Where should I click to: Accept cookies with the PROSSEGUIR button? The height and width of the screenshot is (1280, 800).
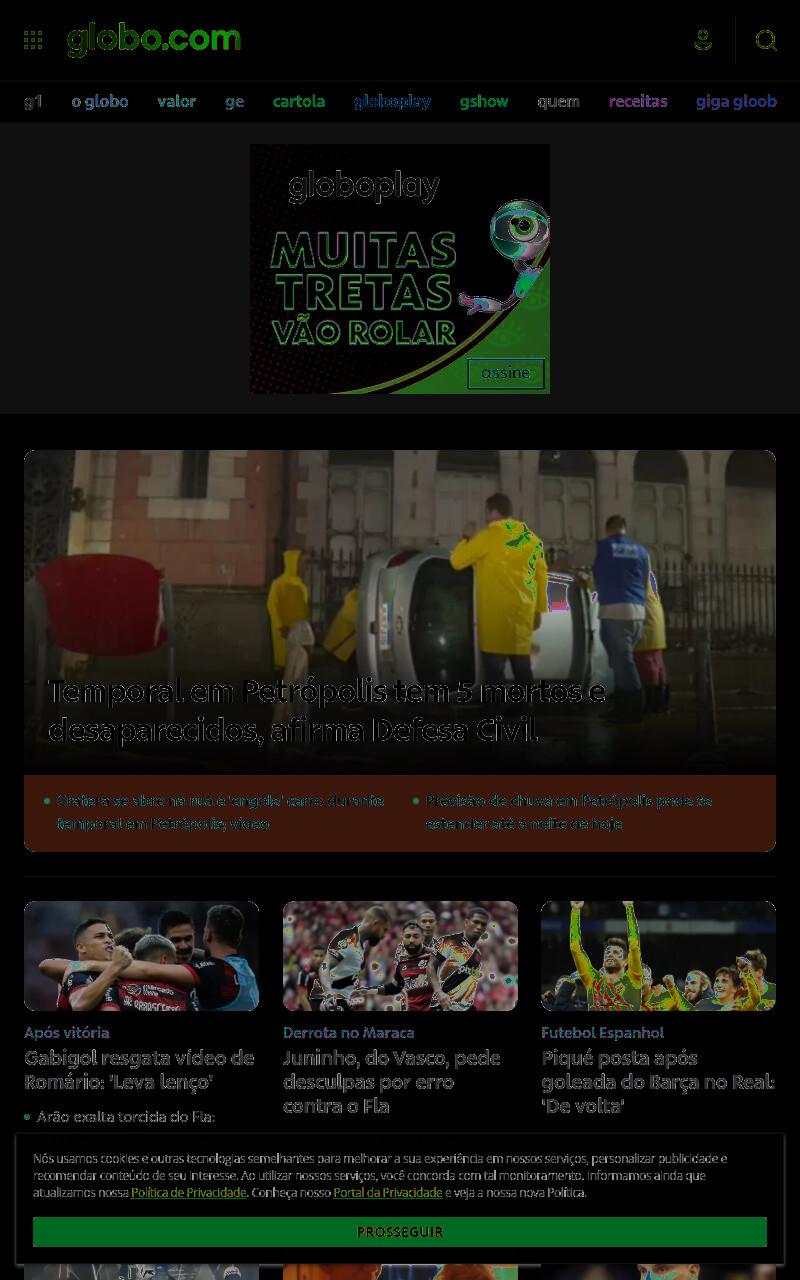(x=400, y=1232)
